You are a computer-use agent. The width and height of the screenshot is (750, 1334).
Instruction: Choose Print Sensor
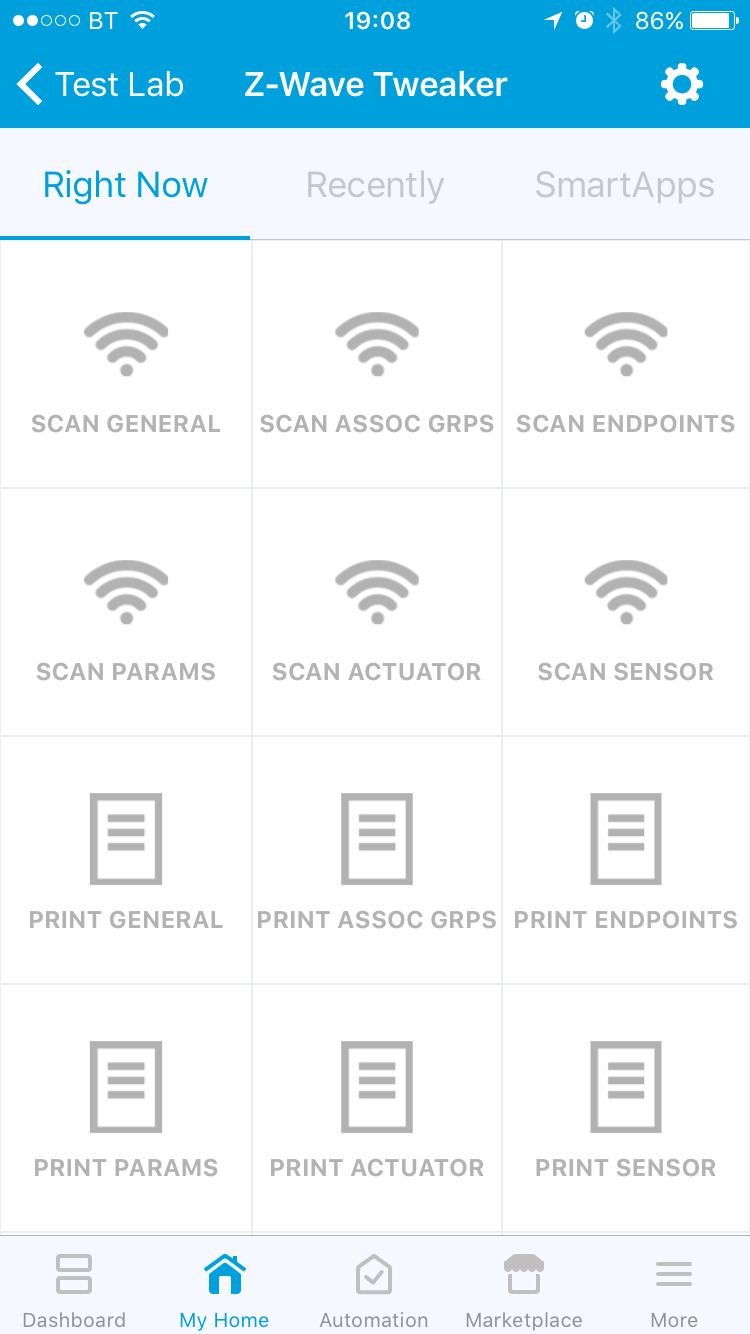click(x=626, y=1109)
